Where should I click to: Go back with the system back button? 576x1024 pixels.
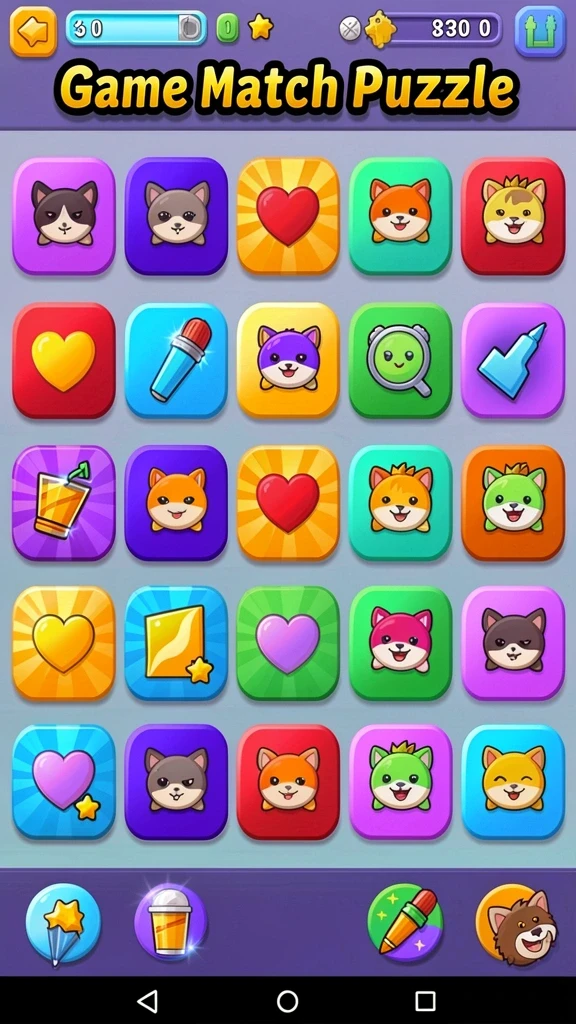pos(148,1000)
